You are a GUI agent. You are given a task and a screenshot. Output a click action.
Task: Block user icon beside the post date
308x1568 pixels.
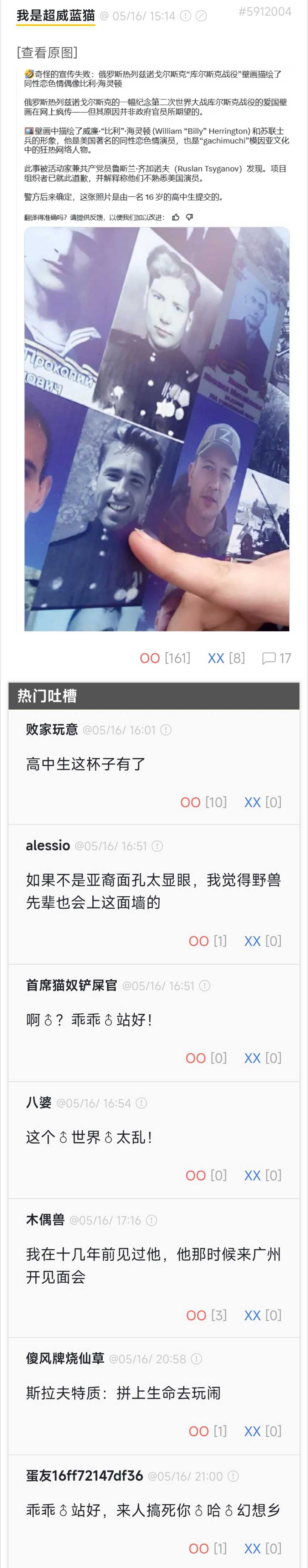pos(202,16)
